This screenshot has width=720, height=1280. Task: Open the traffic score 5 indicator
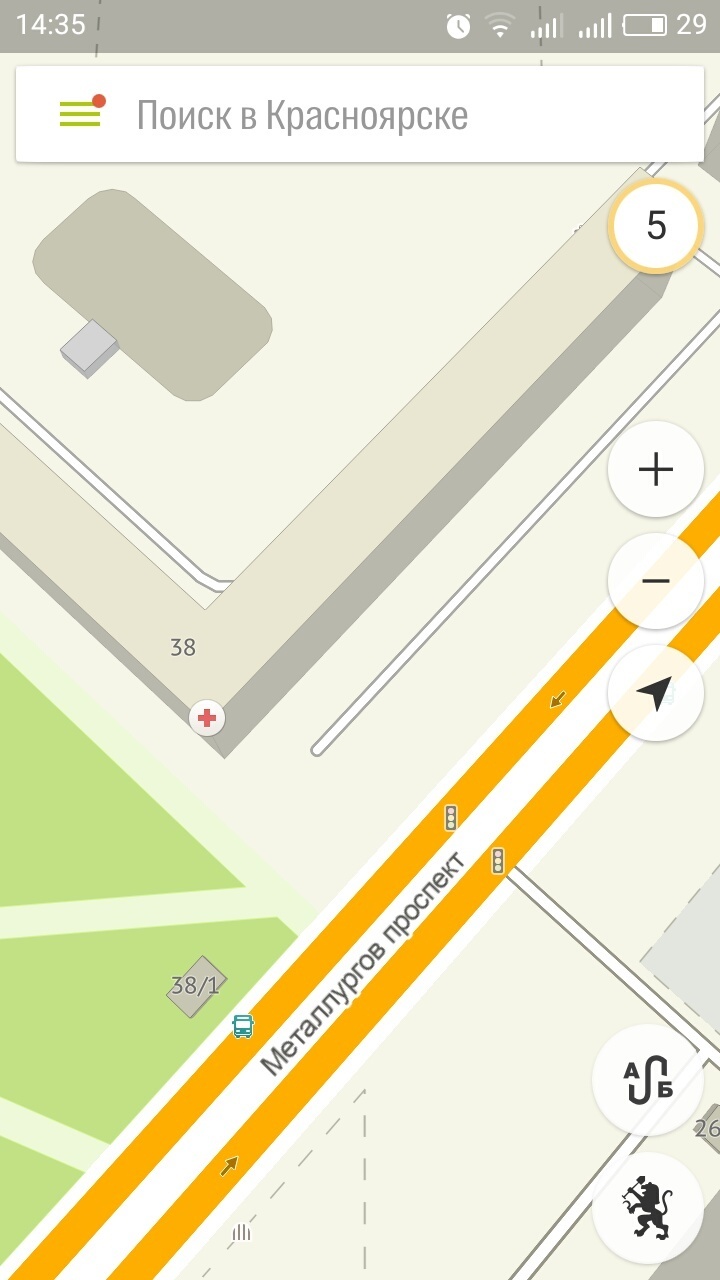tap(656, 226)
